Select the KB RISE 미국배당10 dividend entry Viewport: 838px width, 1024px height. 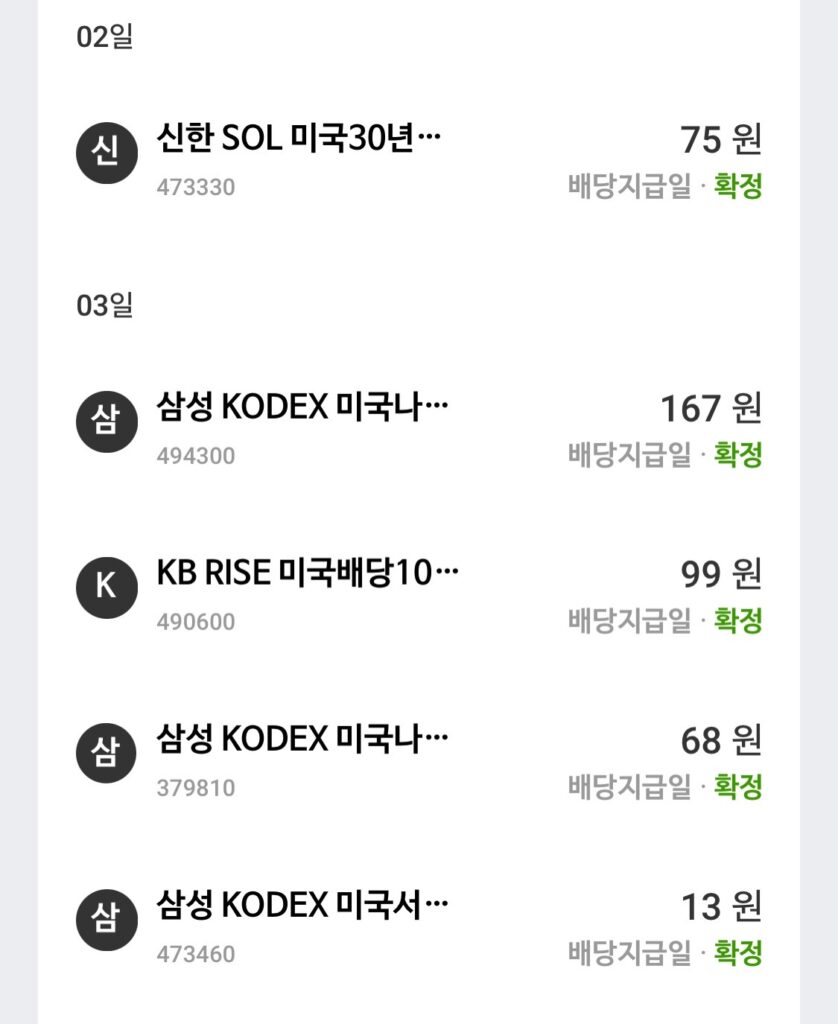click(x=418, y=595)
